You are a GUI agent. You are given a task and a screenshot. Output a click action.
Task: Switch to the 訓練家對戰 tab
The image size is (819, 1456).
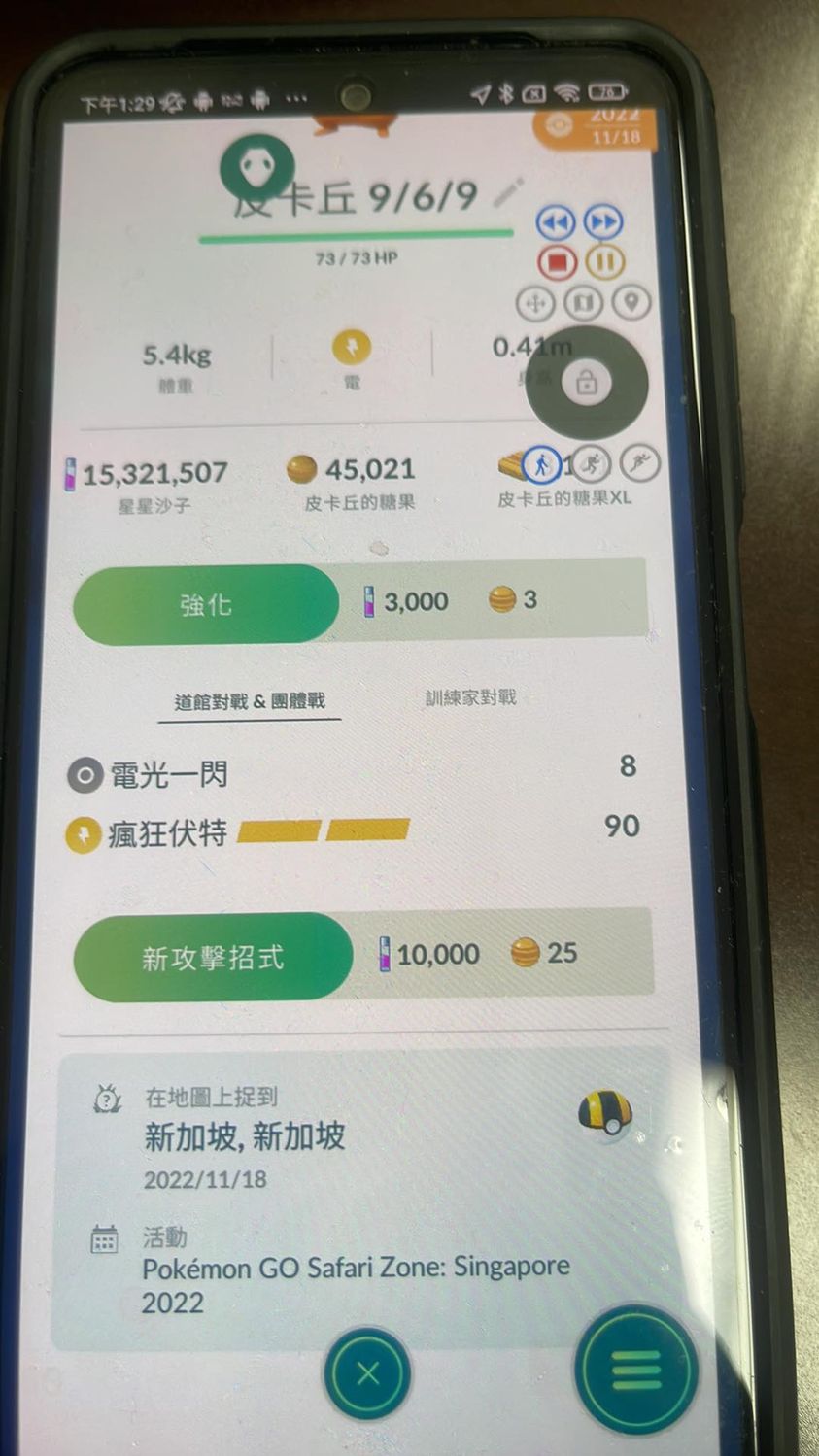(470, 697)
